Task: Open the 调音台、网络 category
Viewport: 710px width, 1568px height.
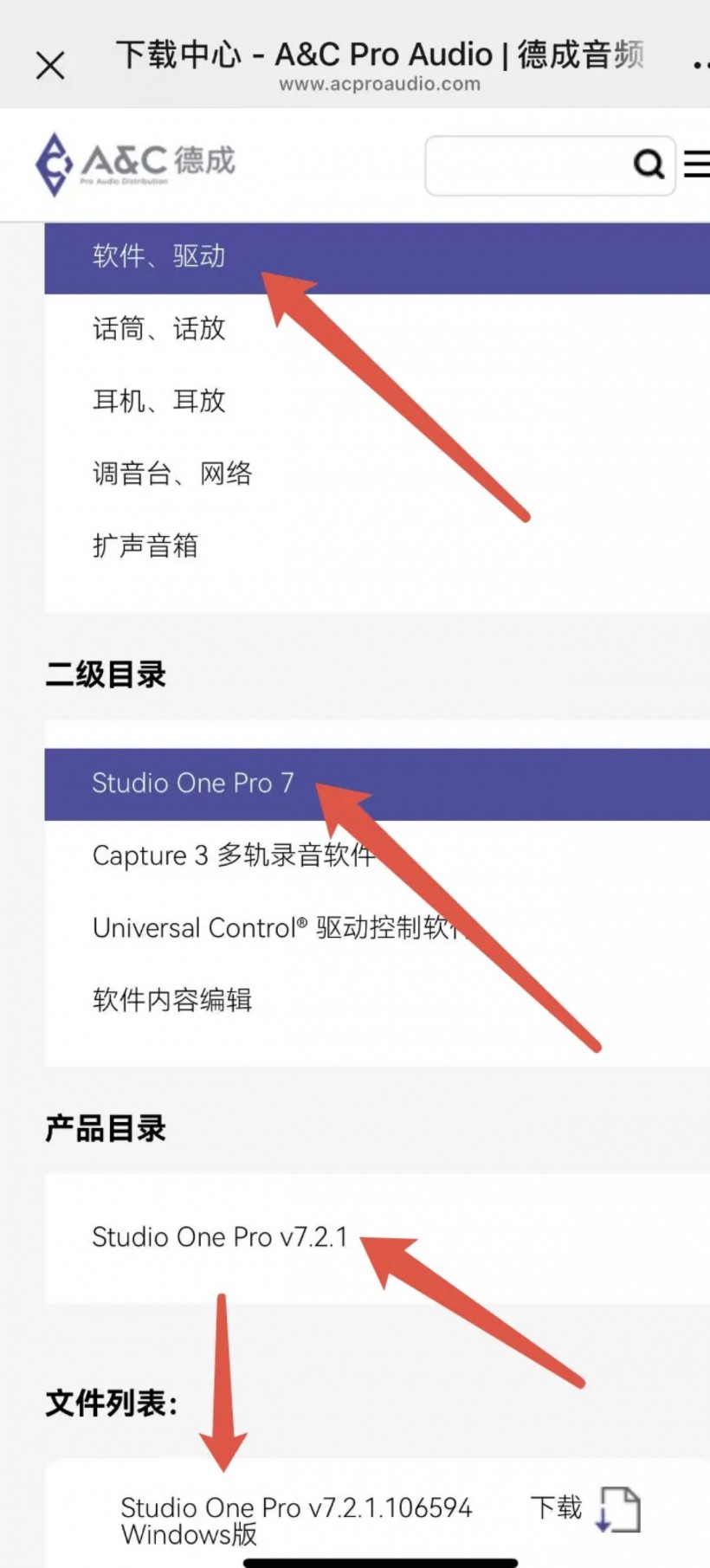Action: tap(377, 474)
